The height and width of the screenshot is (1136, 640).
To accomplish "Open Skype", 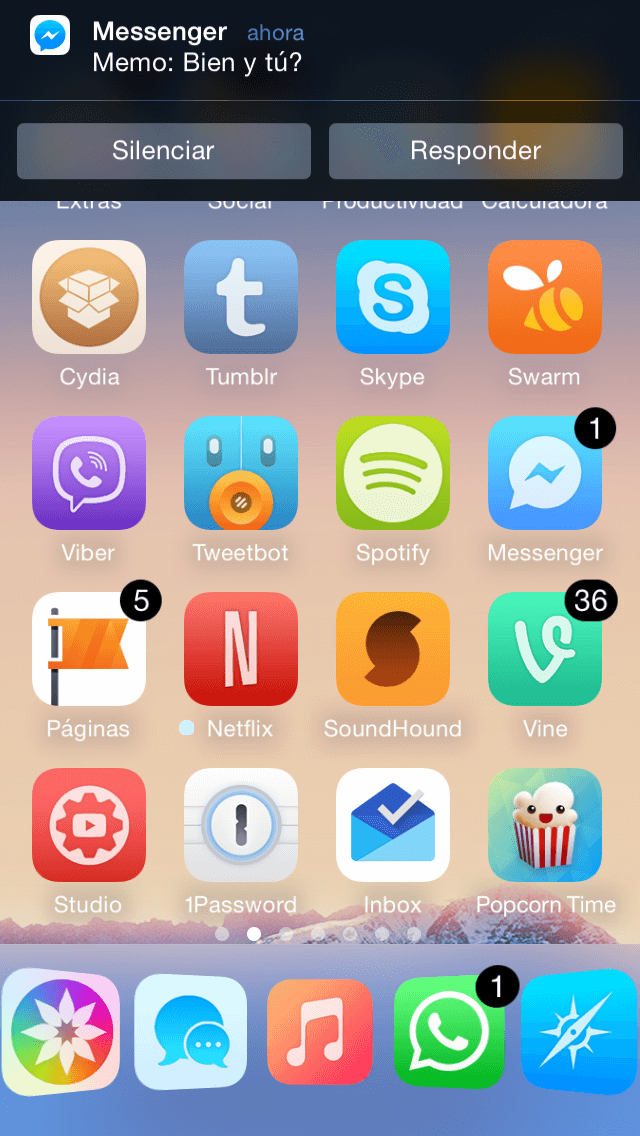I will (393, 297).
